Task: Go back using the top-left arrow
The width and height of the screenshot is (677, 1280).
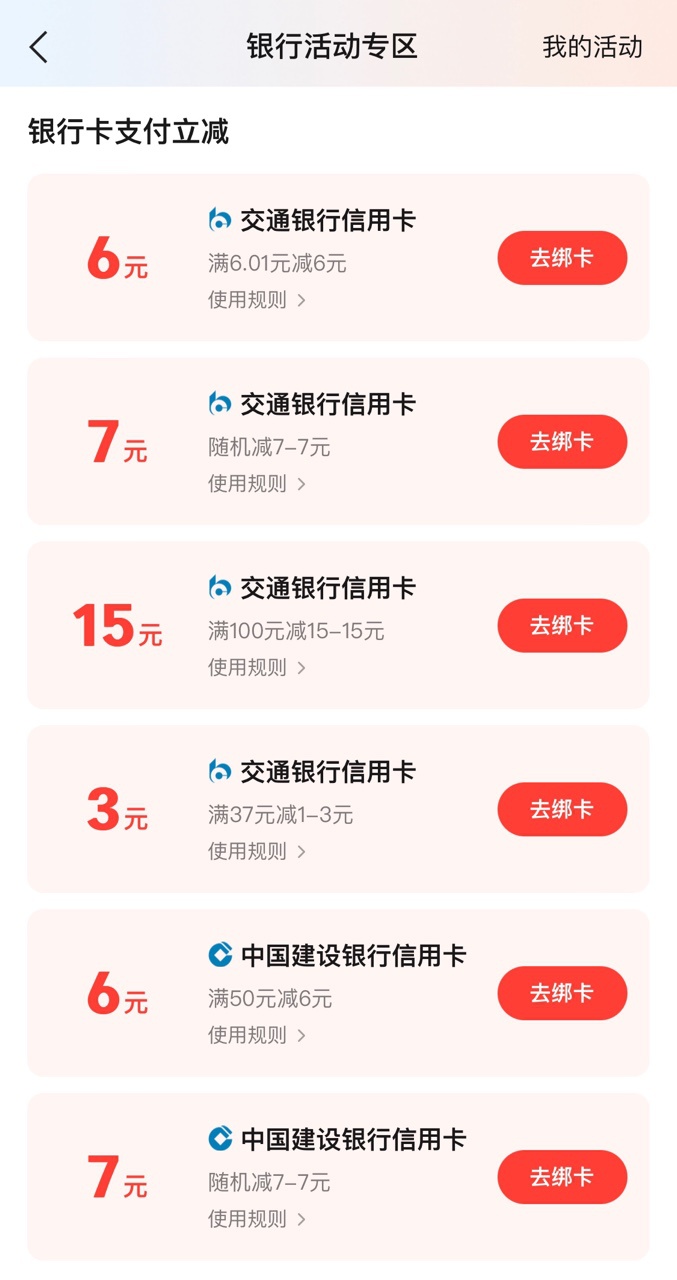Action: 39,47
